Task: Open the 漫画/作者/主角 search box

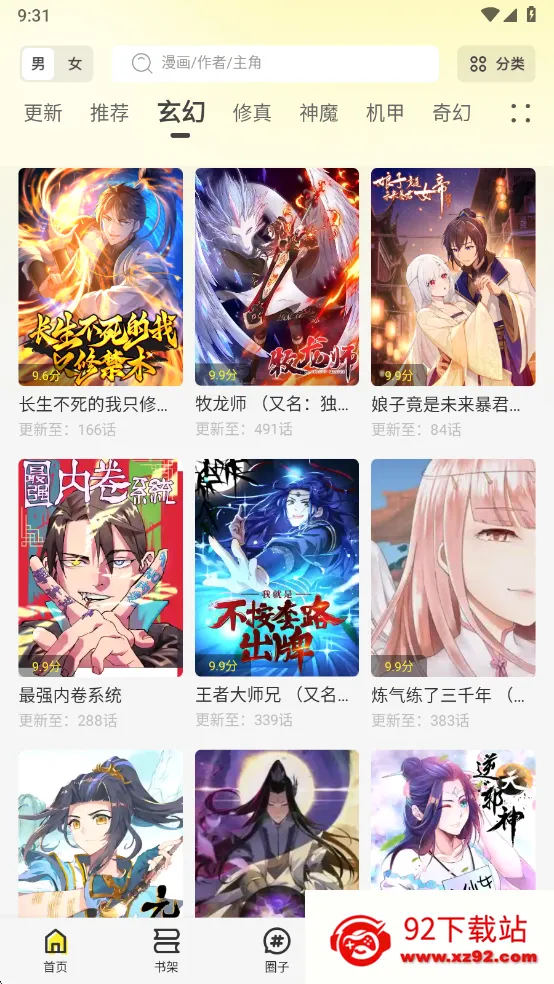Action: [x=275, y=63]
